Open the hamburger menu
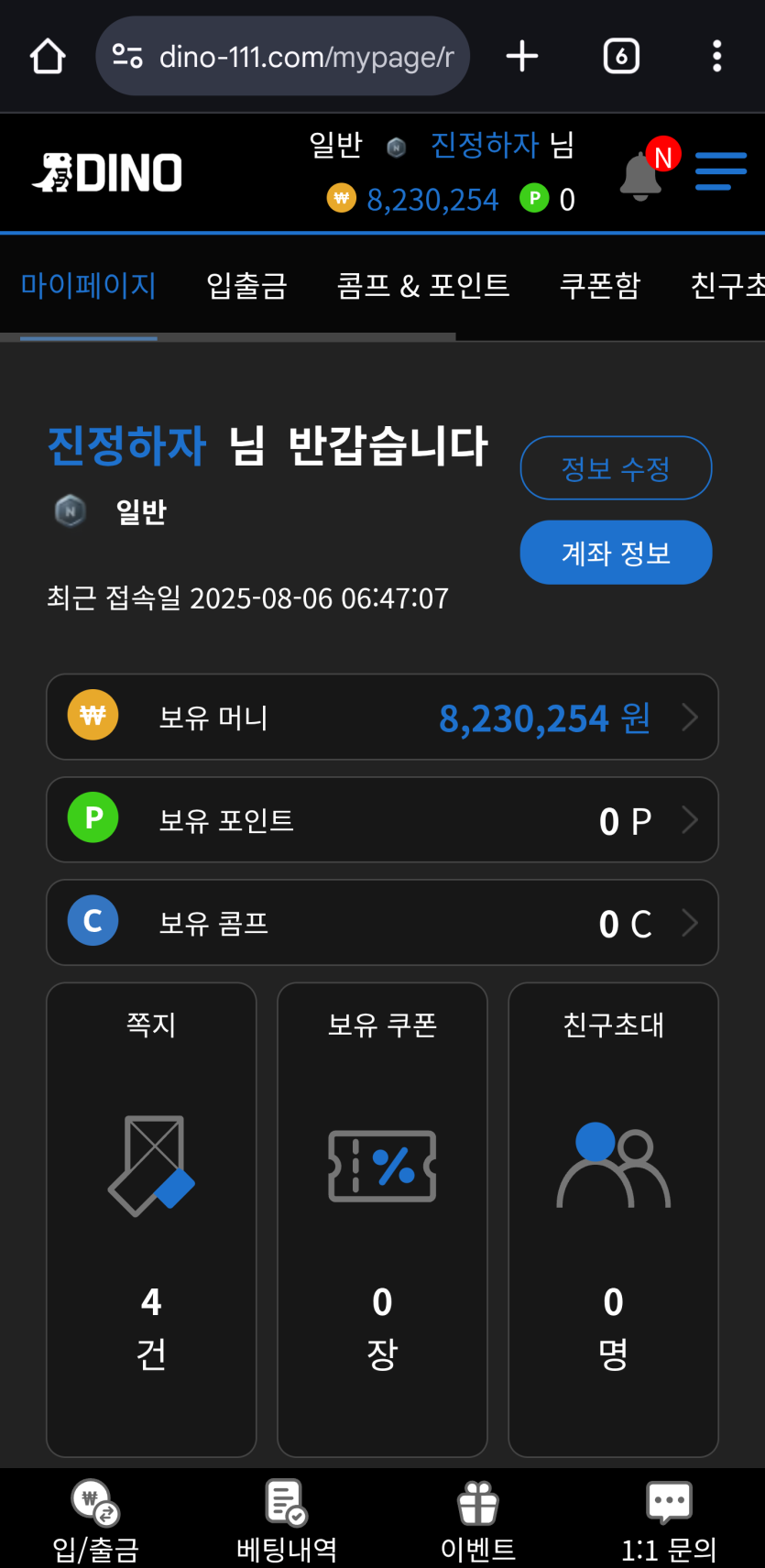This screenshot has height=1568, width=765. point(720,172)
